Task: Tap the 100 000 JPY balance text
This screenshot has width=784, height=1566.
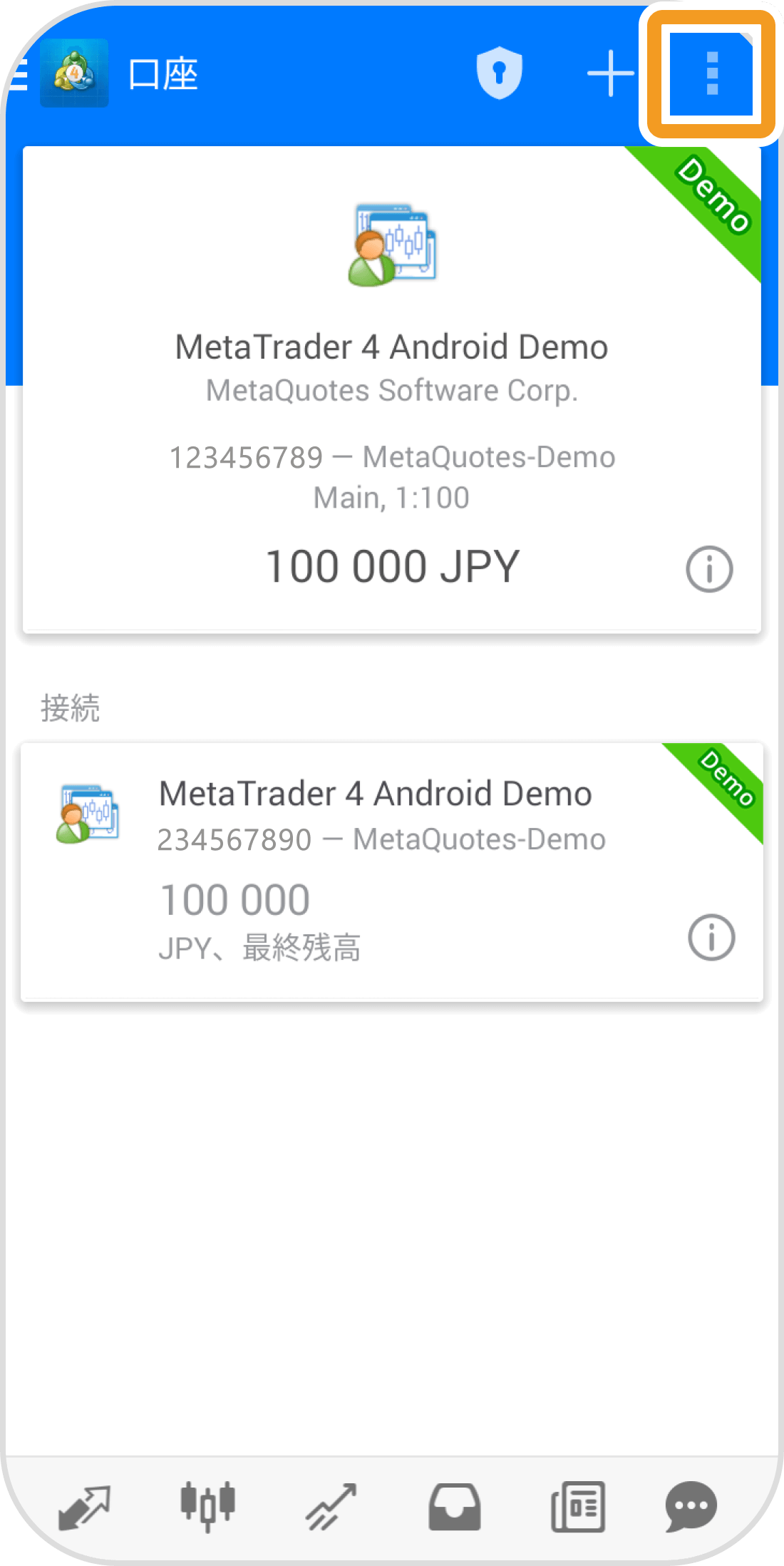Action: pyautogui.click(x=392, y=565)
